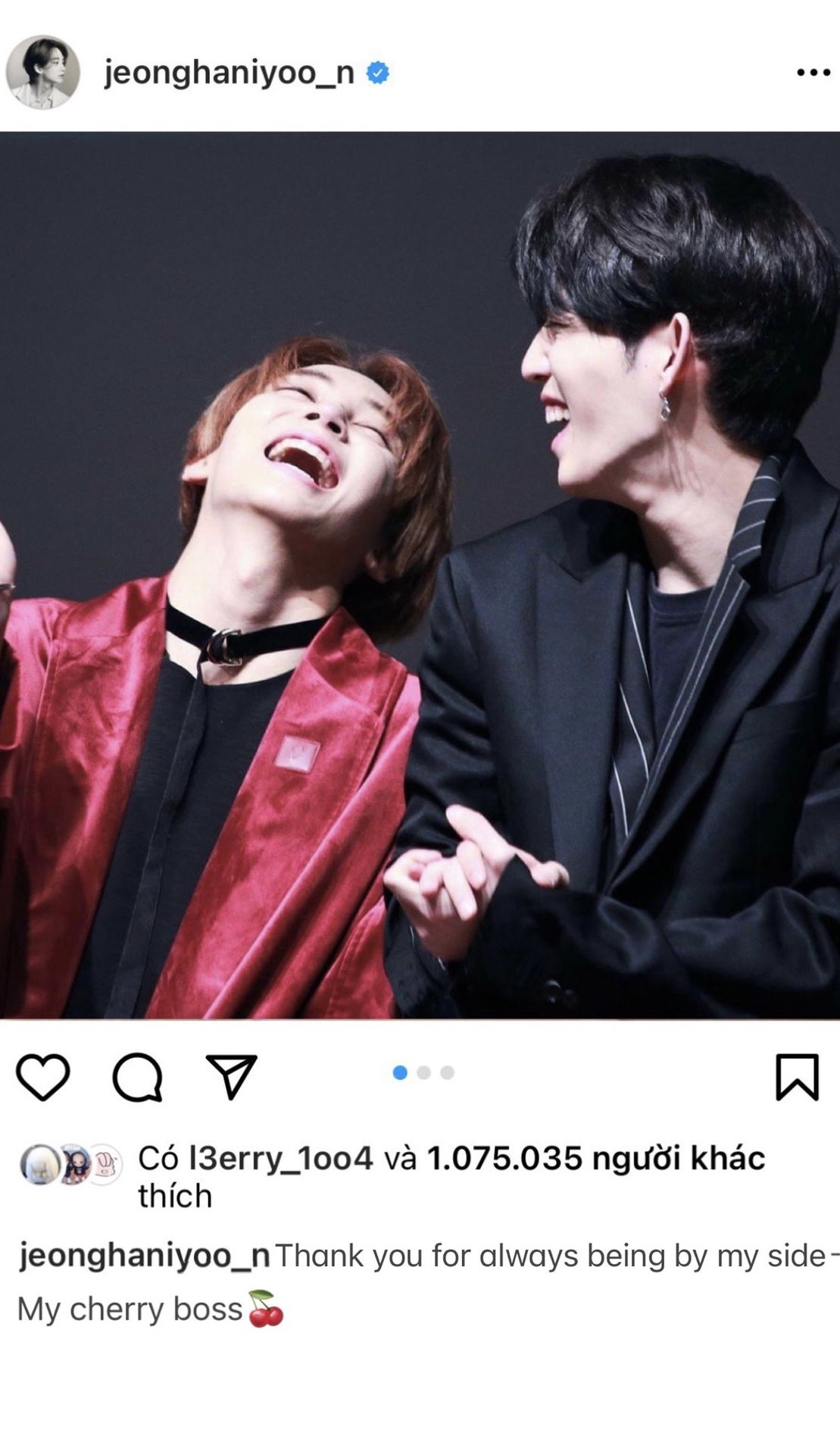Tap jeonghaniyoo_n username in the caption
This screenshot has width=840, height=1455.
tap(144, 1256)
